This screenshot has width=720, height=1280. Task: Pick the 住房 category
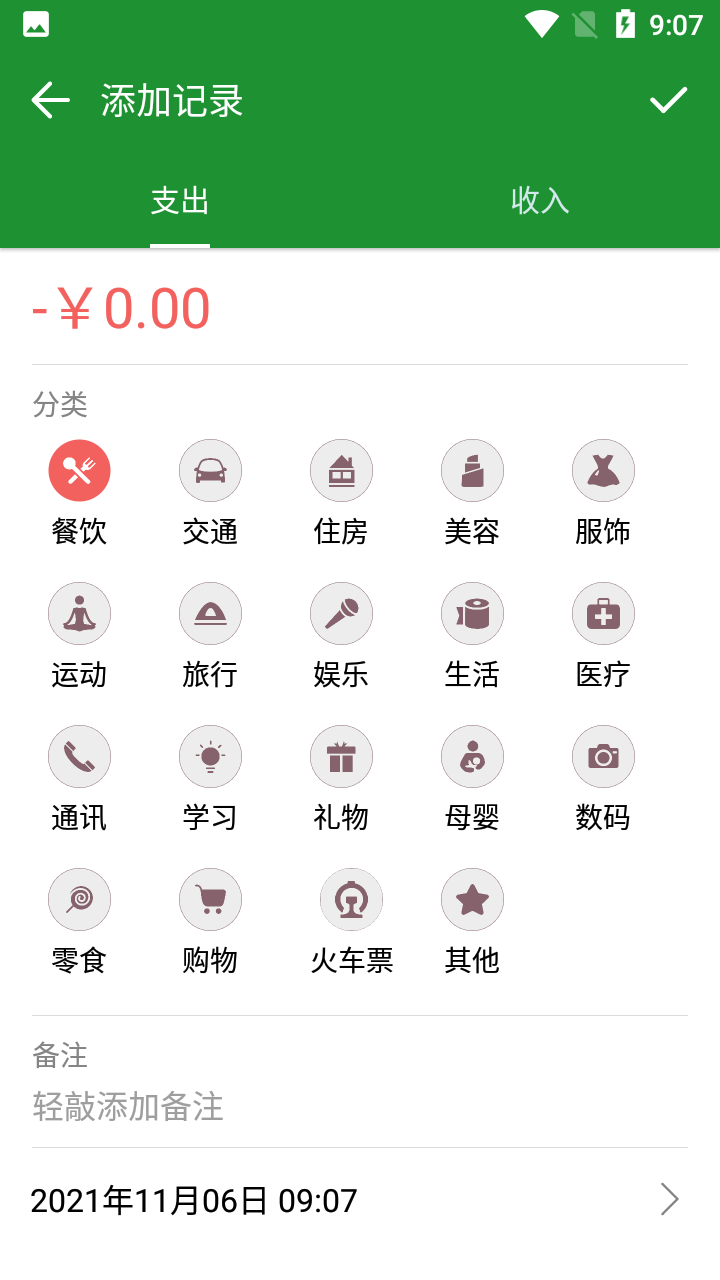point(341,471)
